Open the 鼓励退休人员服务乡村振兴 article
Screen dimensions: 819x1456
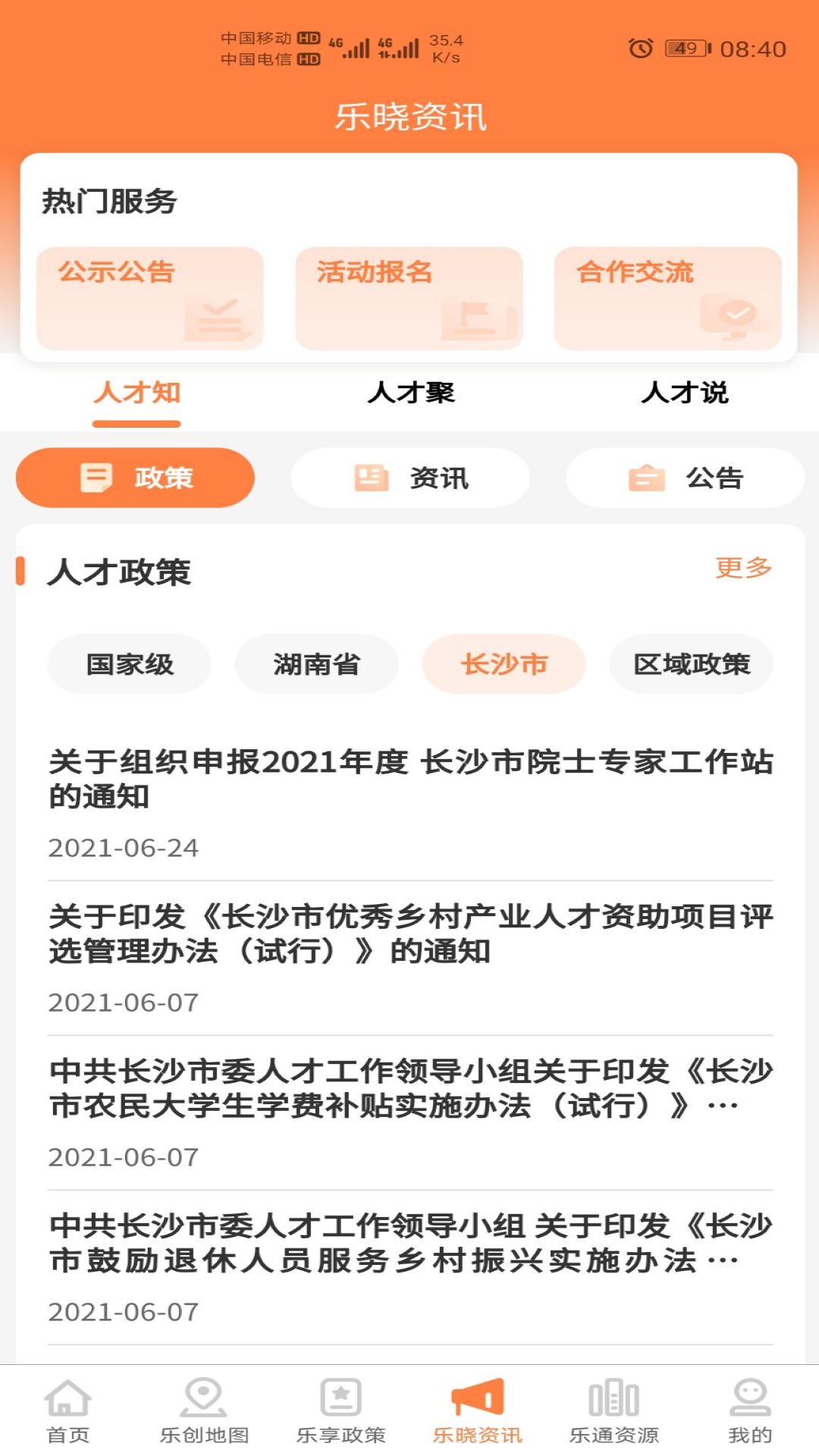click(409, 1243)
